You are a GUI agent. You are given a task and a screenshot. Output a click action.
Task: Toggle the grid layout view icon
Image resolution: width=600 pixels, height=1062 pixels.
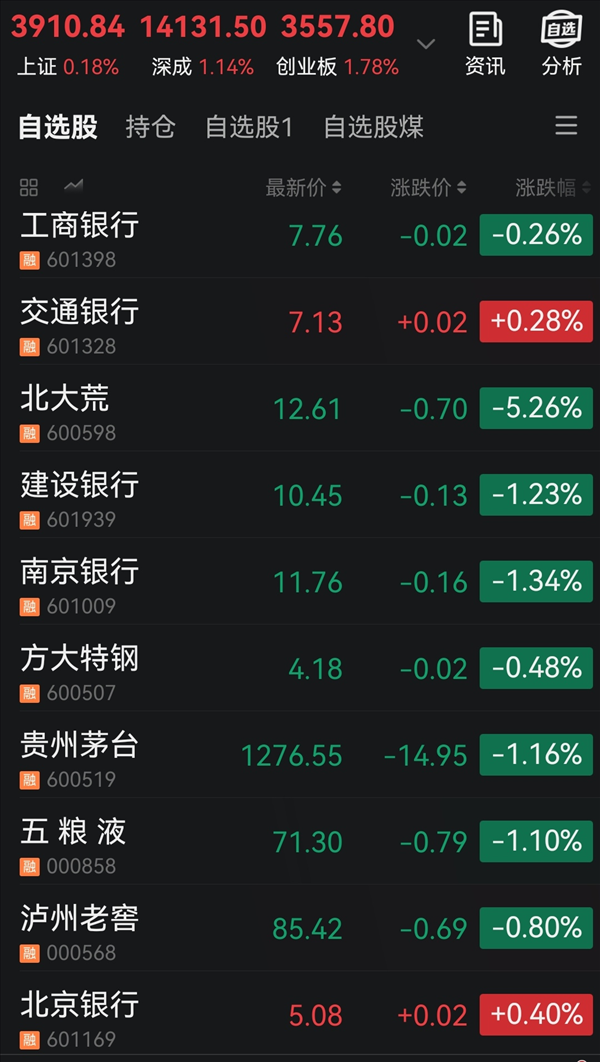pos(29,187)
